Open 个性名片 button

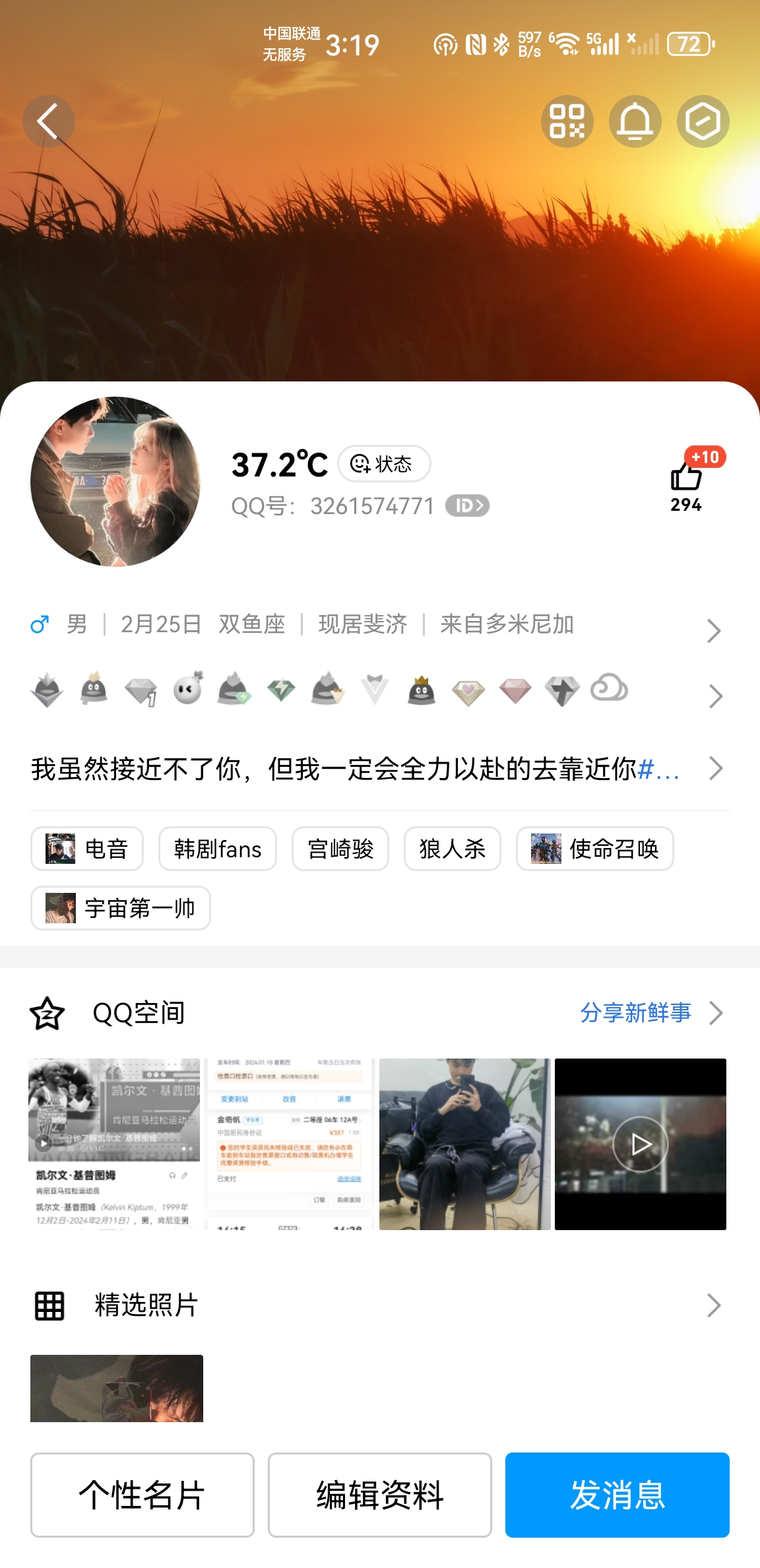[x=142, y=1495]
